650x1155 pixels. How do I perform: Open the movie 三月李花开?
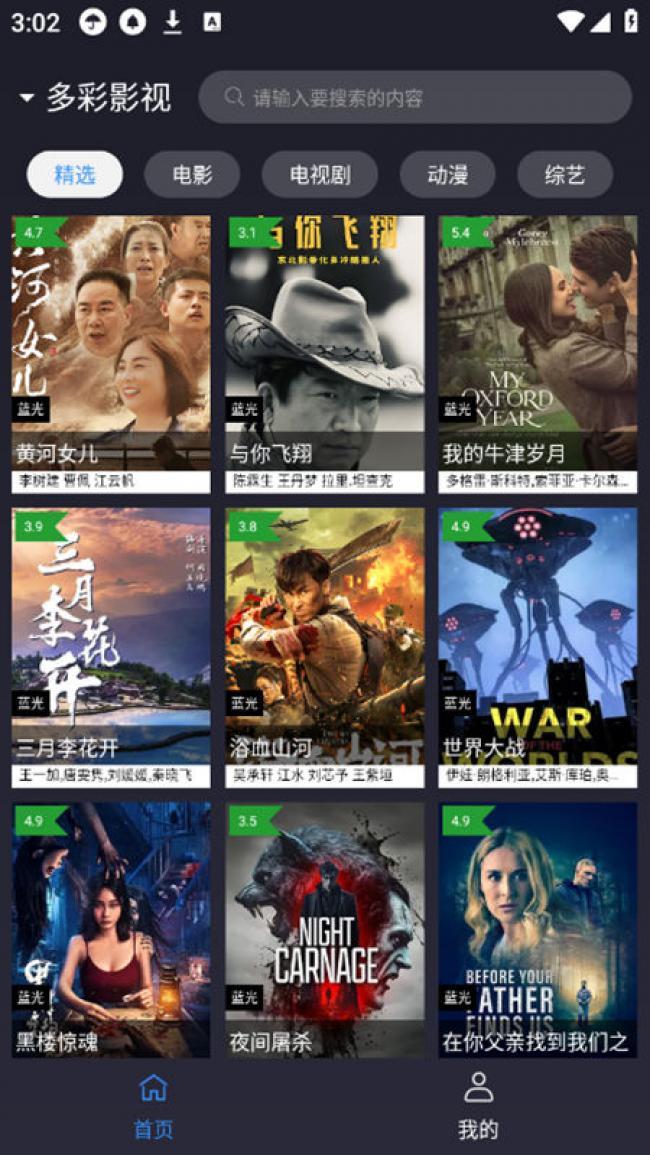point(111,647)
